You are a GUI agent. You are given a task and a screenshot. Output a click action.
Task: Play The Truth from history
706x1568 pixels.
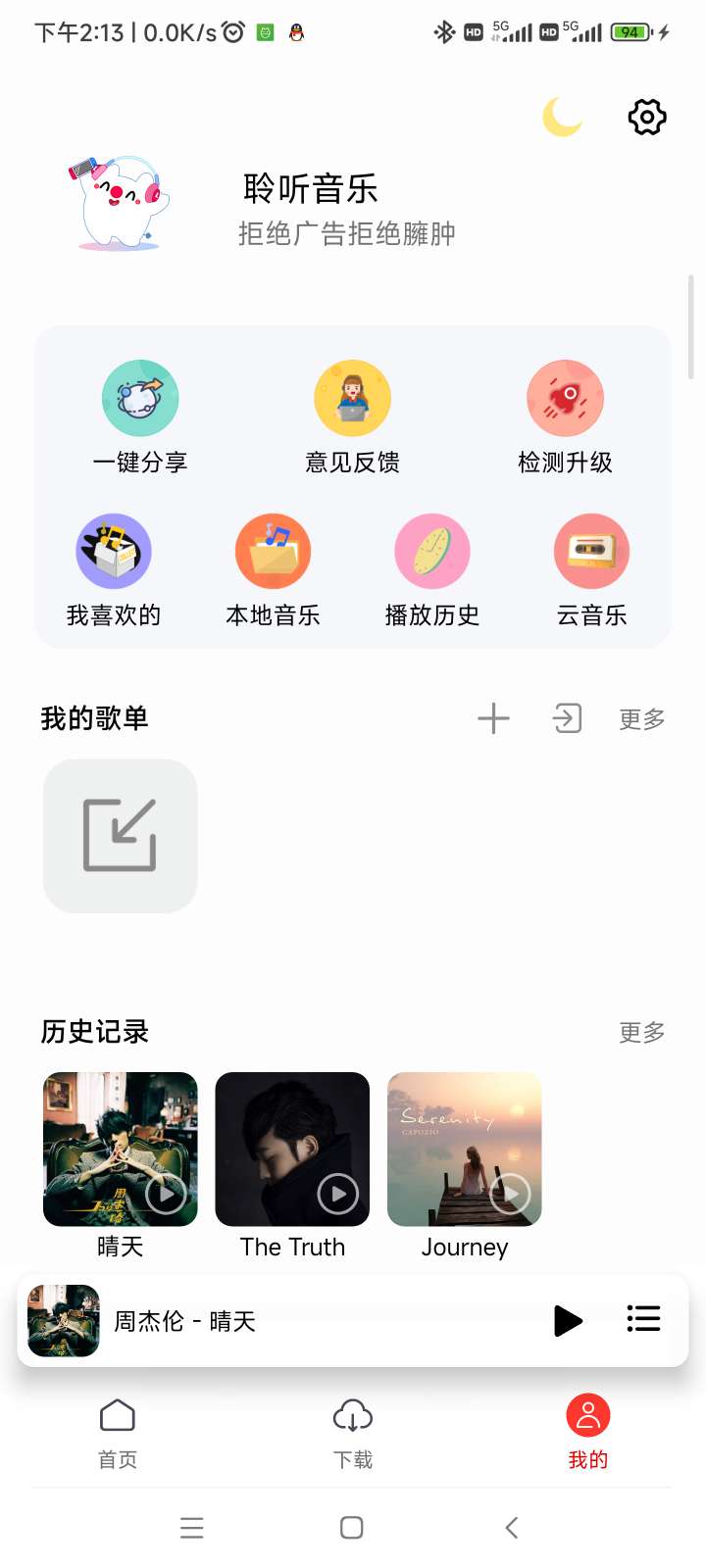292,1150
